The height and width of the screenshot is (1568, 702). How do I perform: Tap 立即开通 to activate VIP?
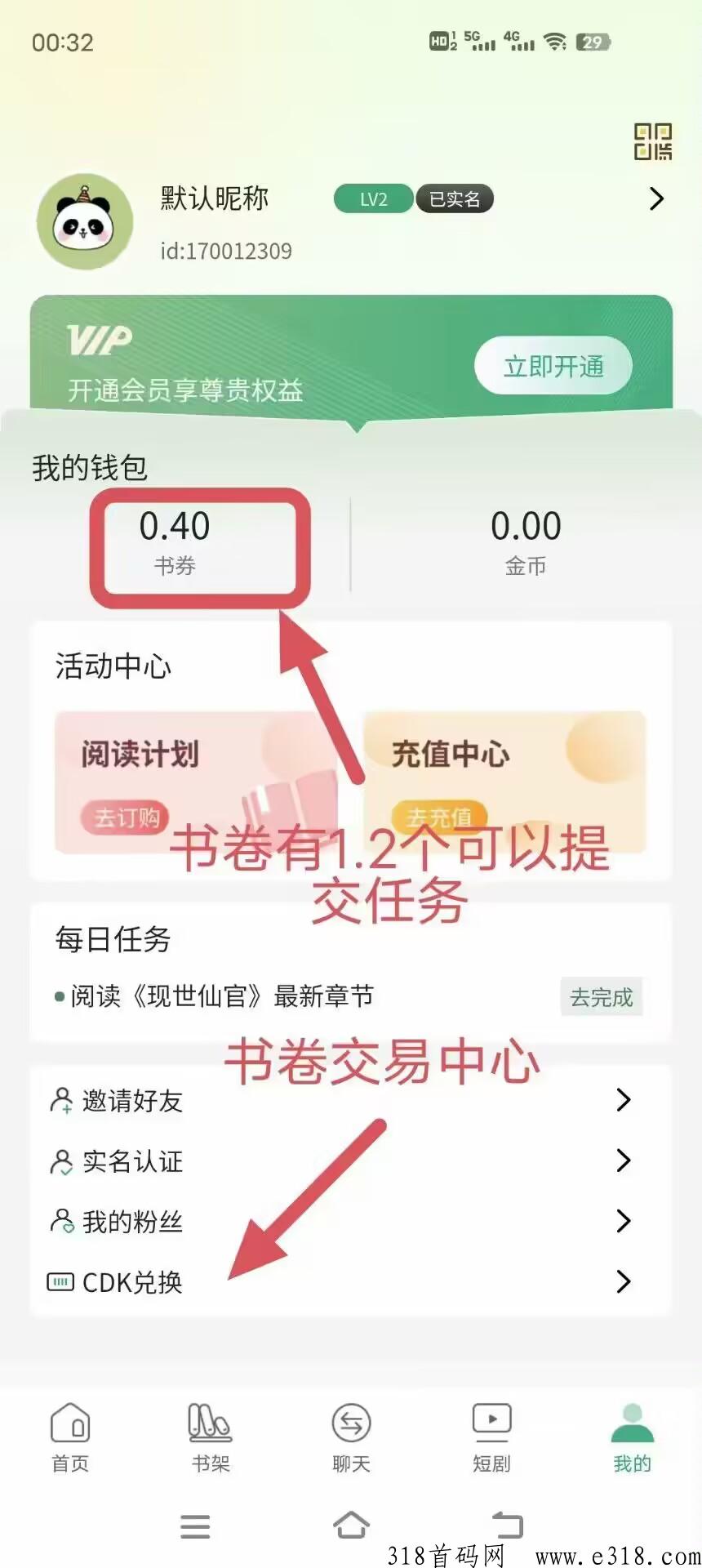coord(553,366)
